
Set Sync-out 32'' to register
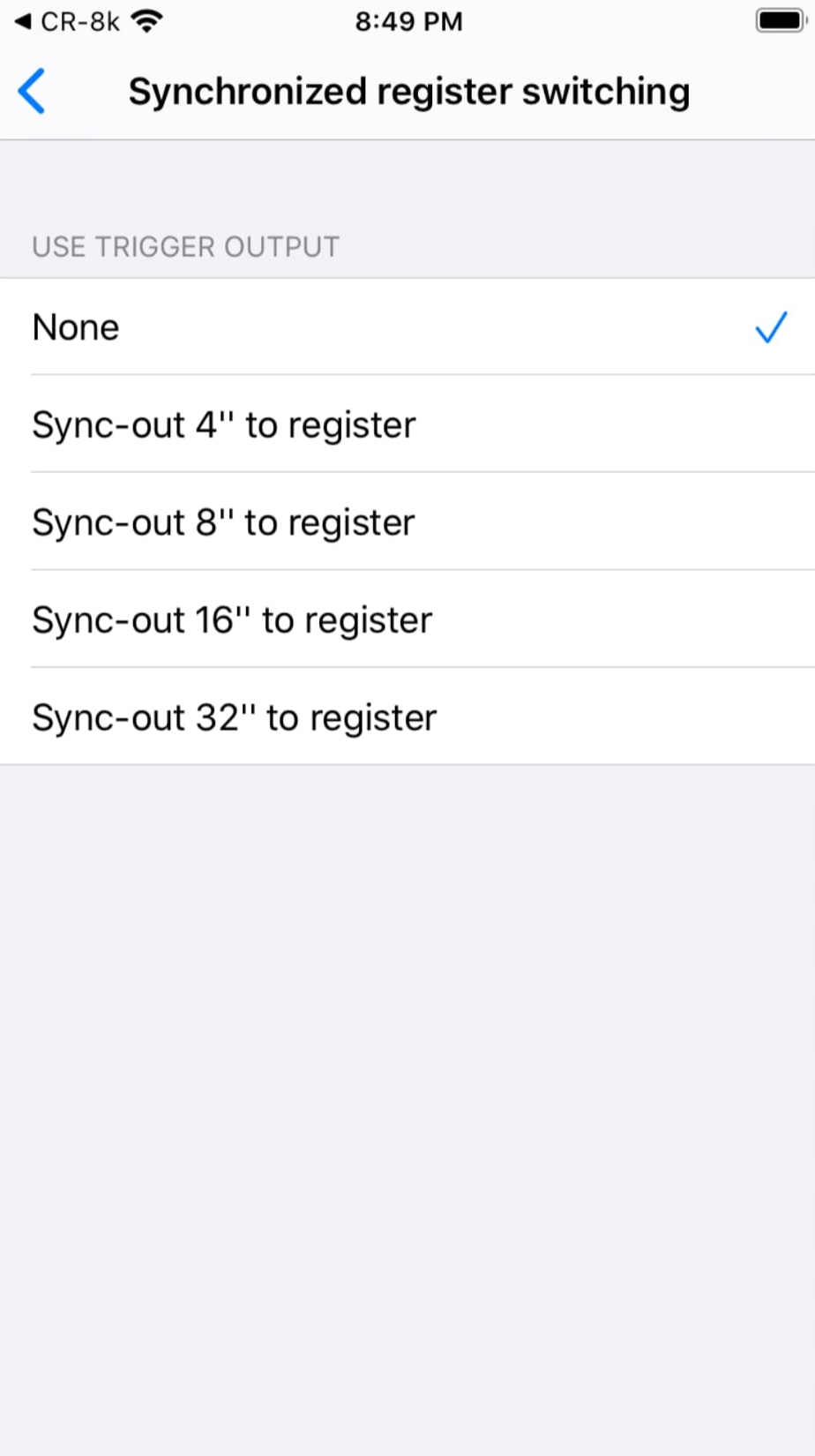(x=407, y=717)
